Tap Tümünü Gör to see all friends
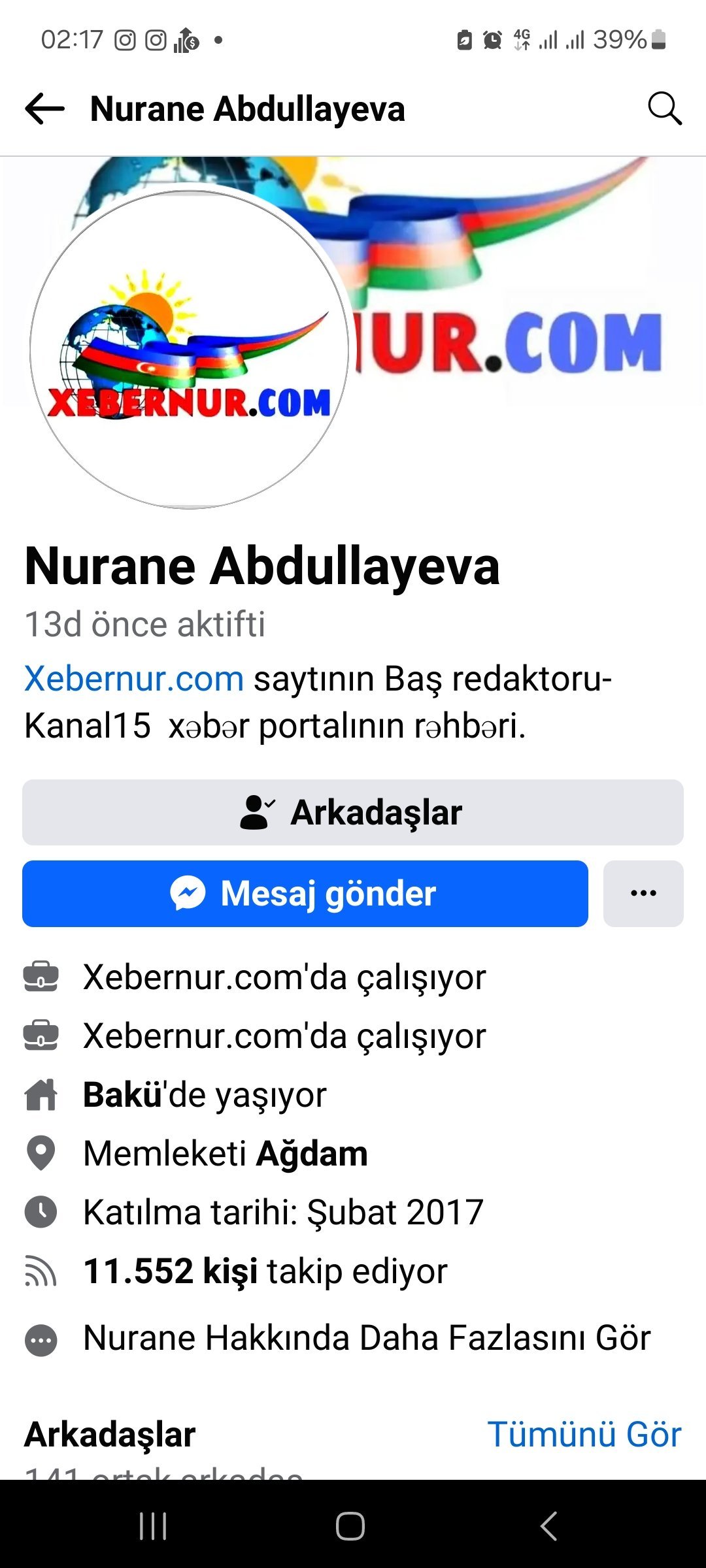Image resolution: width=706 pixels, height=1568 pixels. 584,1435
